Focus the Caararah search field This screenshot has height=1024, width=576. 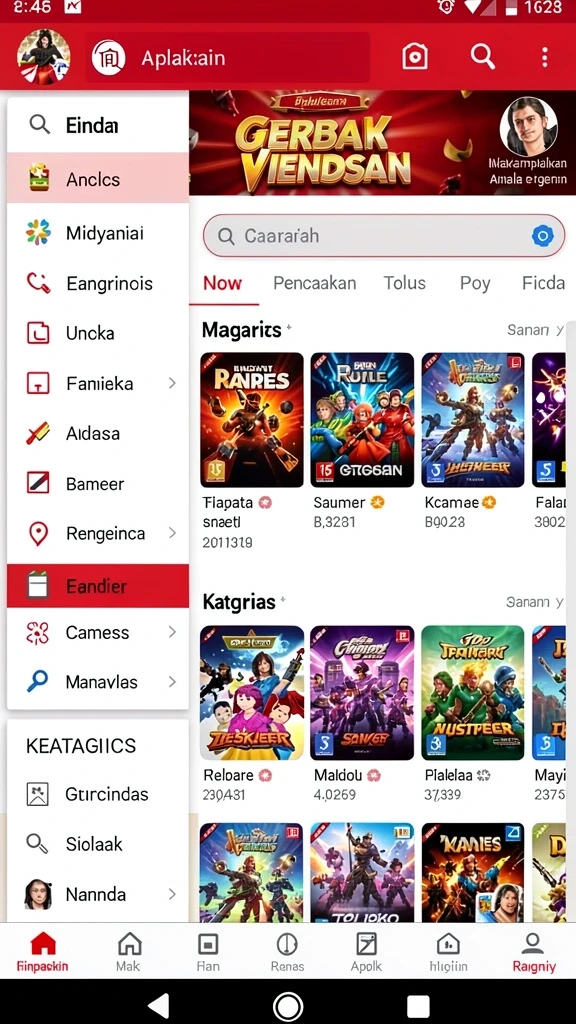[x=383, y=236]
